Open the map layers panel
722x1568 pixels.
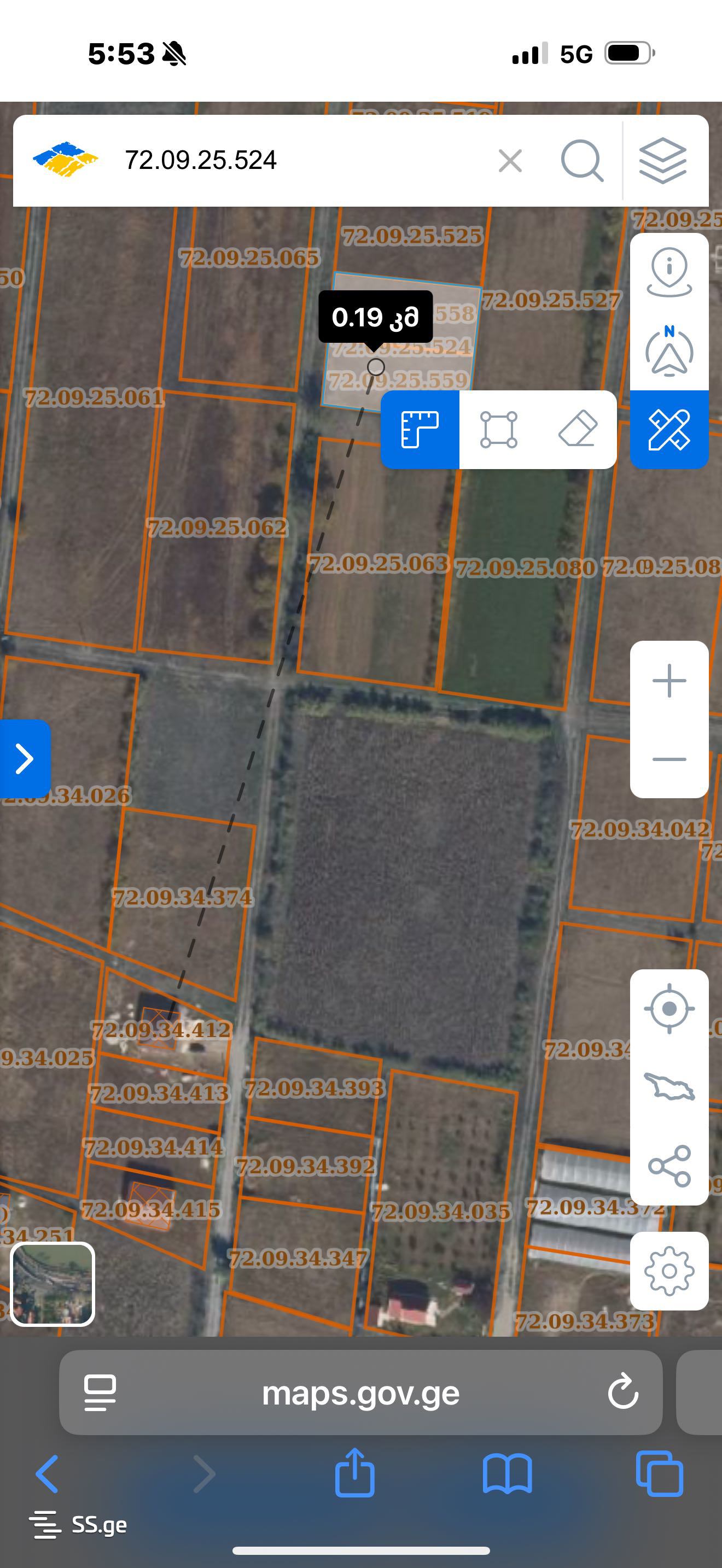(662, 161)
